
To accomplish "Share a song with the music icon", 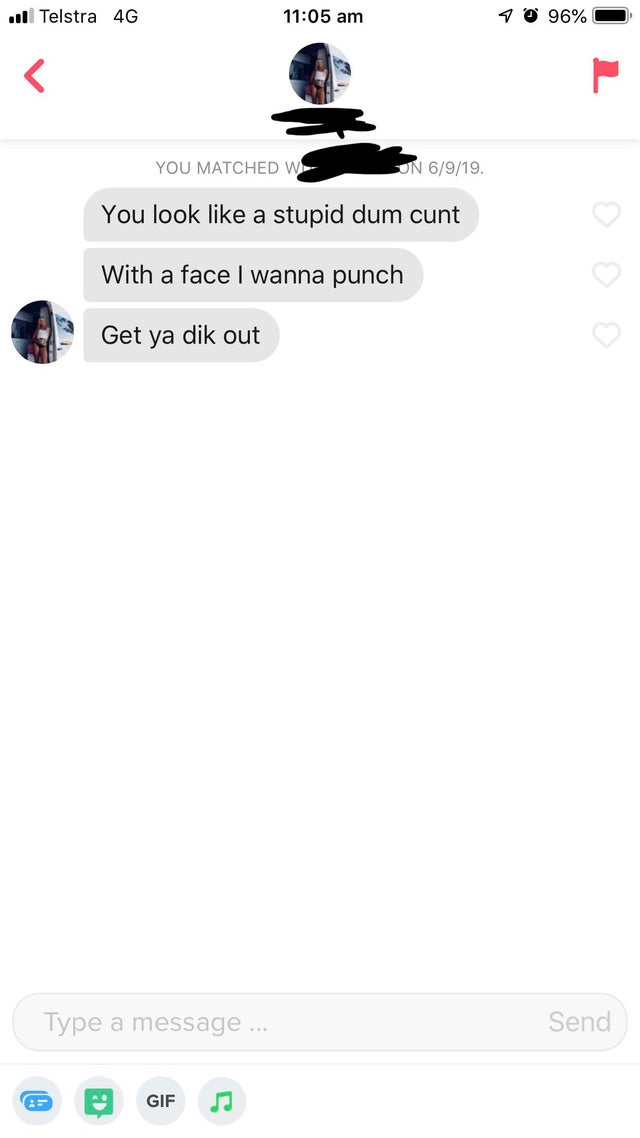I will [x=222, y=1101].
